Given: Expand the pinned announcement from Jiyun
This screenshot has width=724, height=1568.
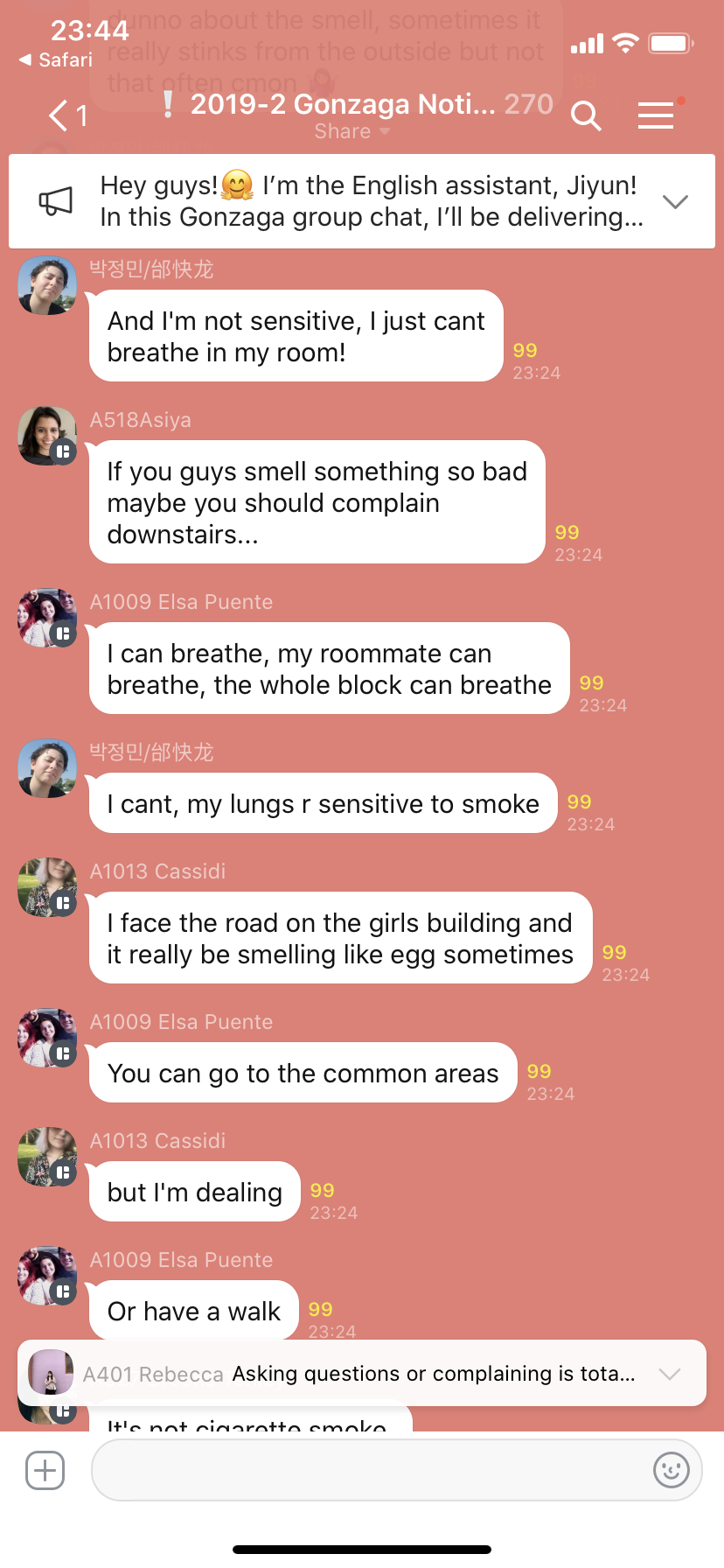Looking at the screenshot, I should coord(675,202).
